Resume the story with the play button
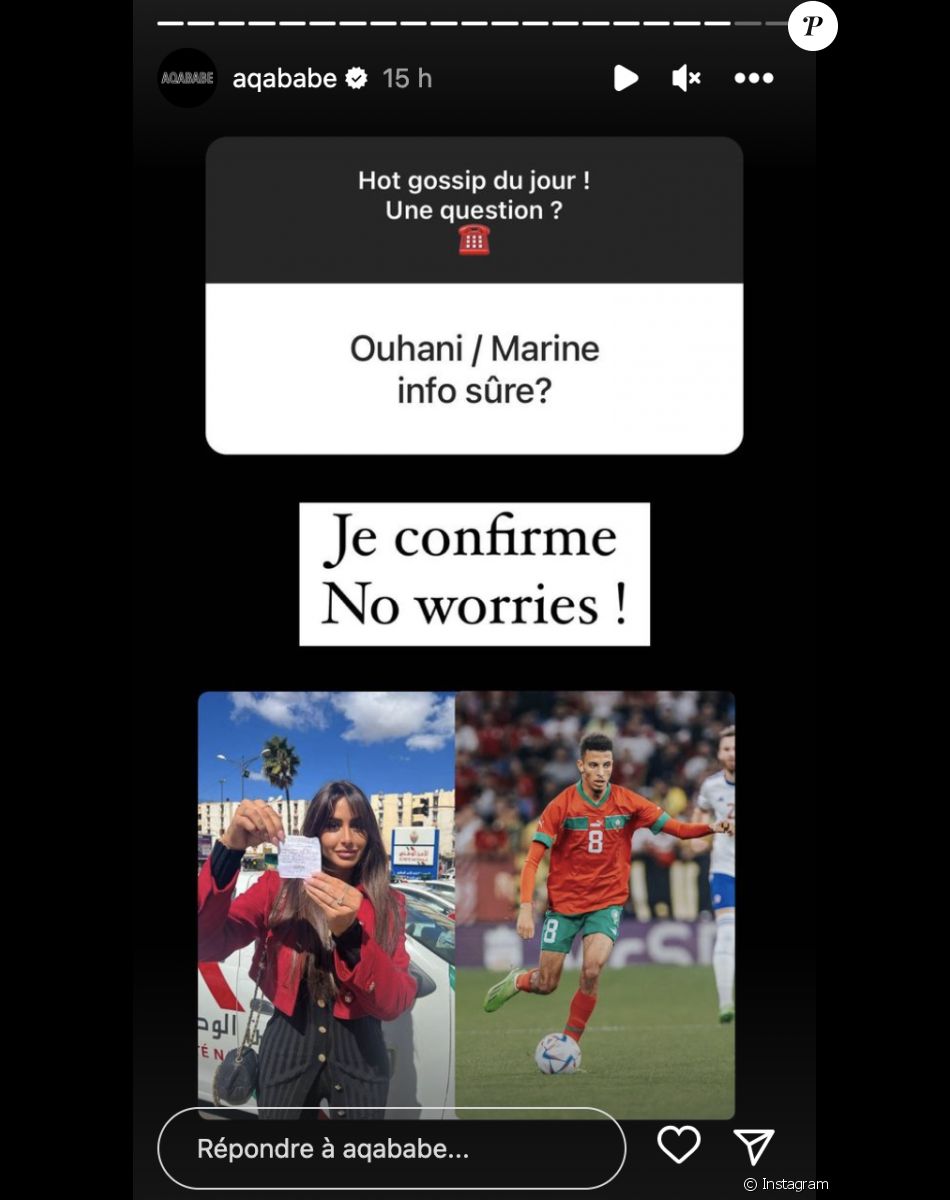This screenshot has height=1200, width=950. coord(625,78)
